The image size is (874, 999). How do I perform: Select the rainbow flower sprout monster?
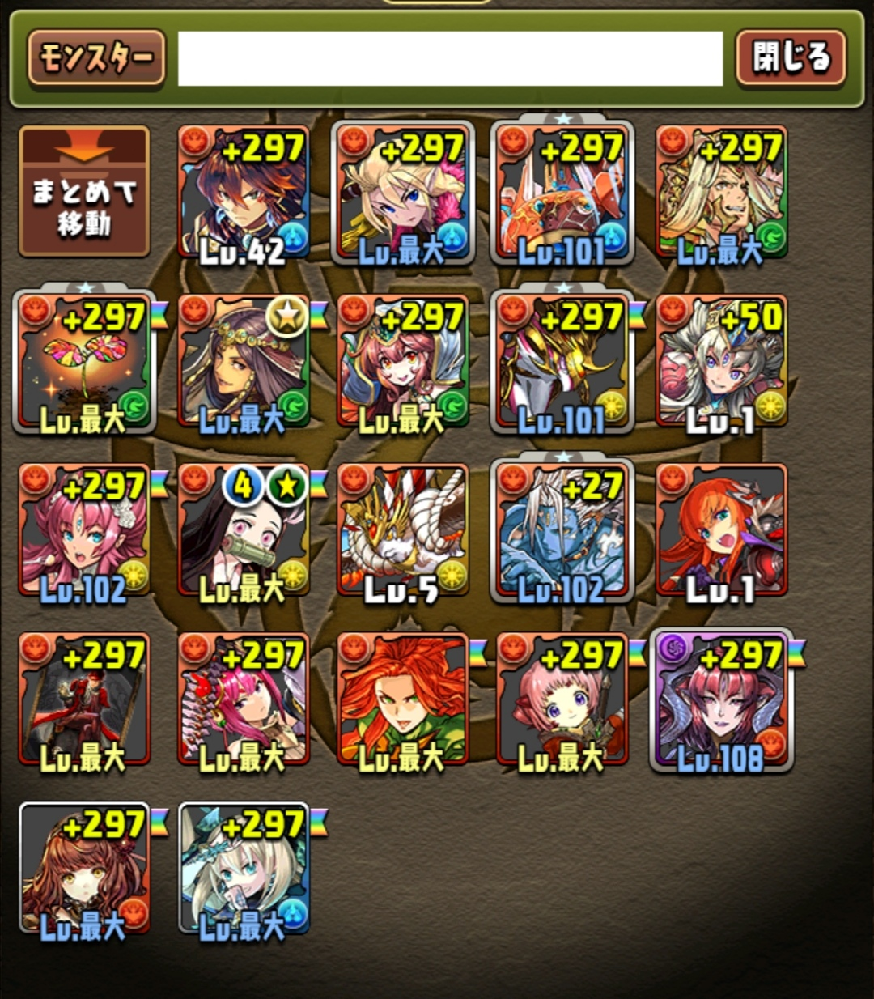pyautogui.click(x=84, y=362)
